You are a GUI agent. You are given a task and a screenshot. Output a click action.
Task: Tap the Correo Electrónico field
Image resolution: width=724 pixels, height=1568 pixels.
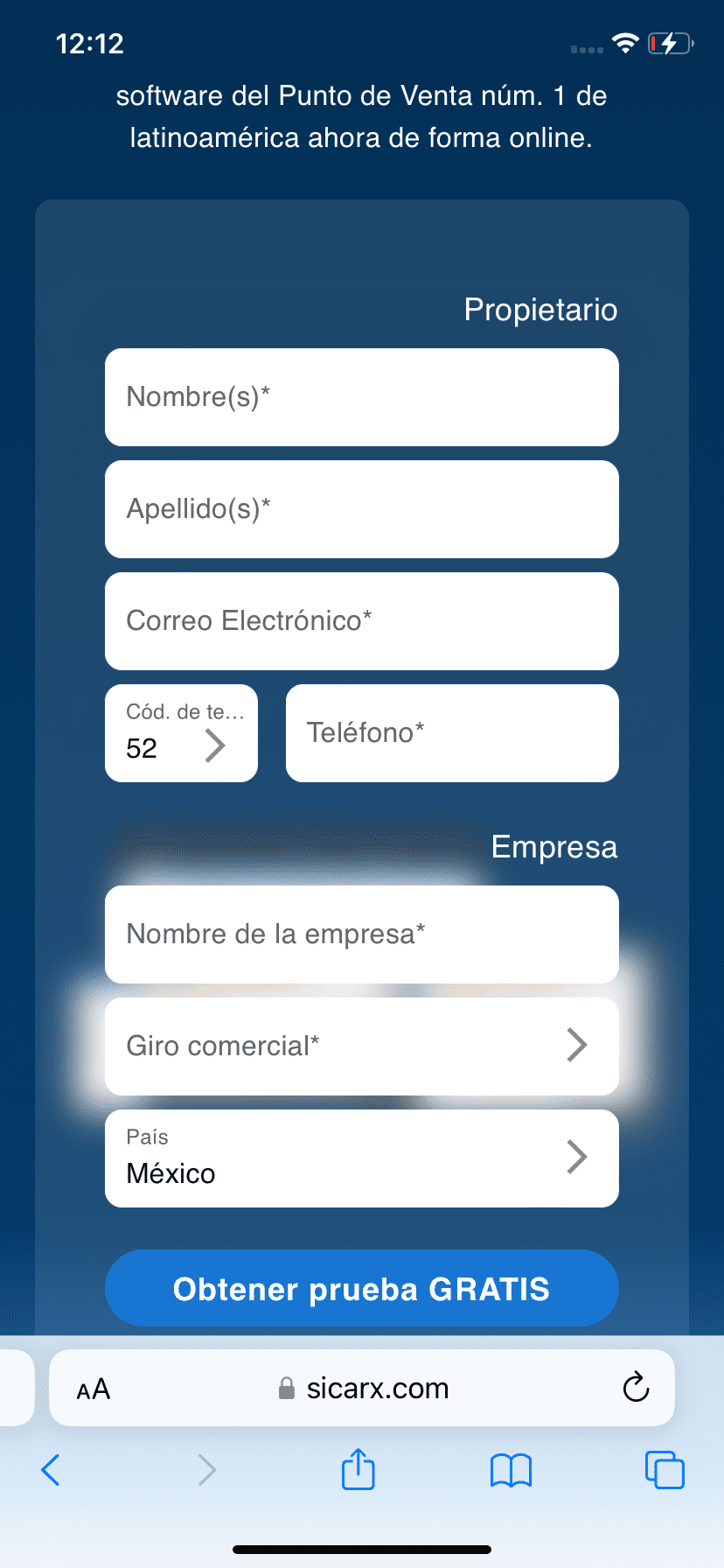(361, 621)
